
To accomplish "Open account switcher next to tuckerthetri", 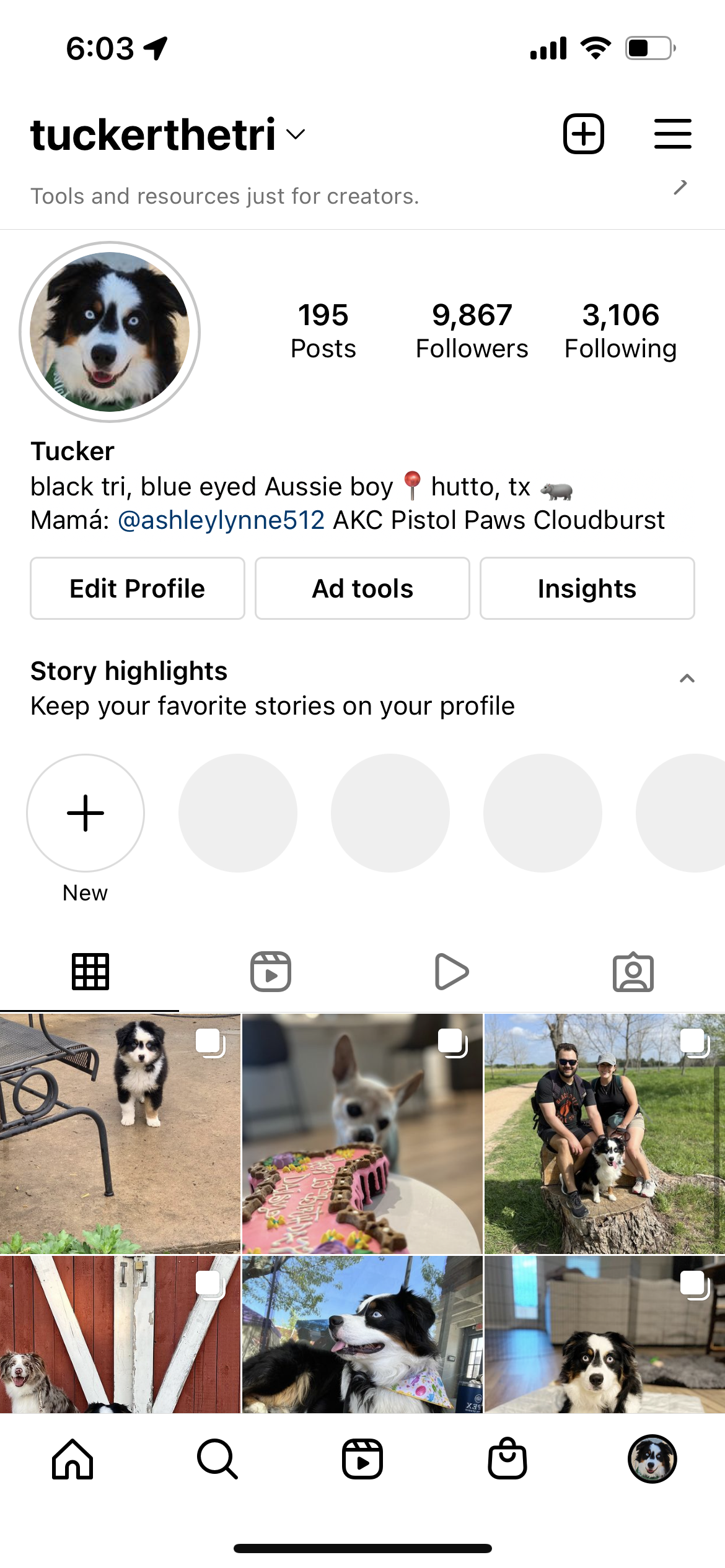I will pos(294,135).
